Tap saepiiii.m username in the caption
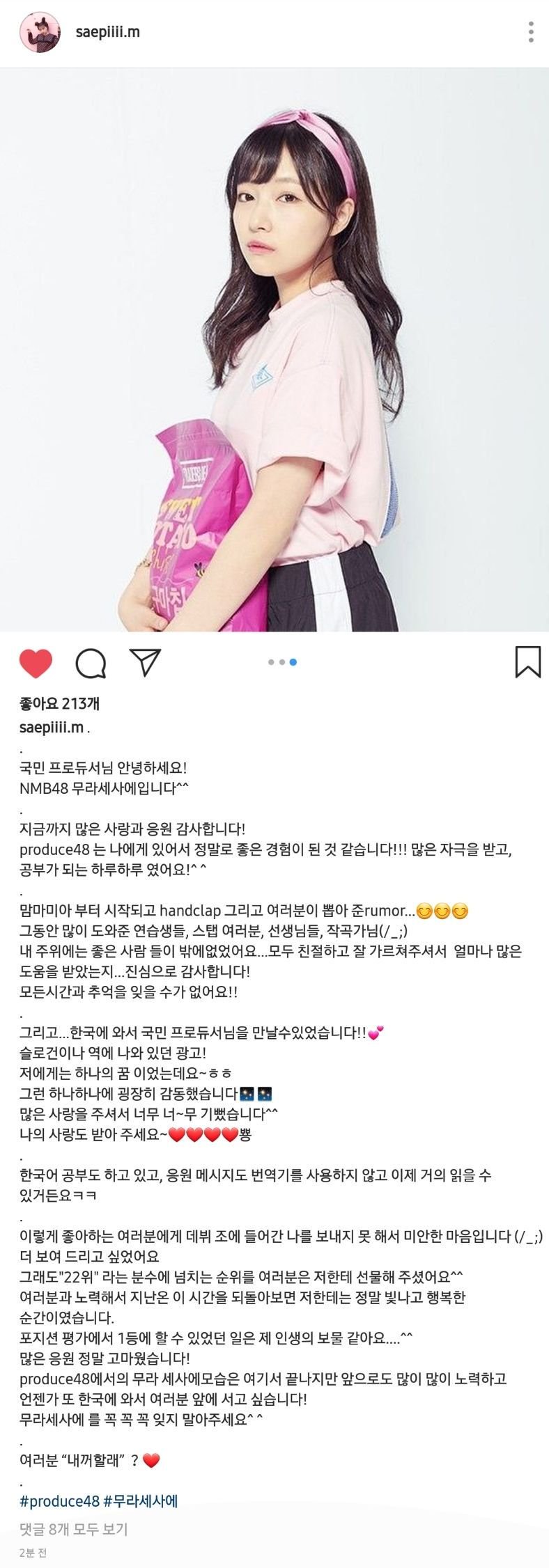The width and height of the screenshot is (549, 1568). pyautogui.click(x=52, y=727)
